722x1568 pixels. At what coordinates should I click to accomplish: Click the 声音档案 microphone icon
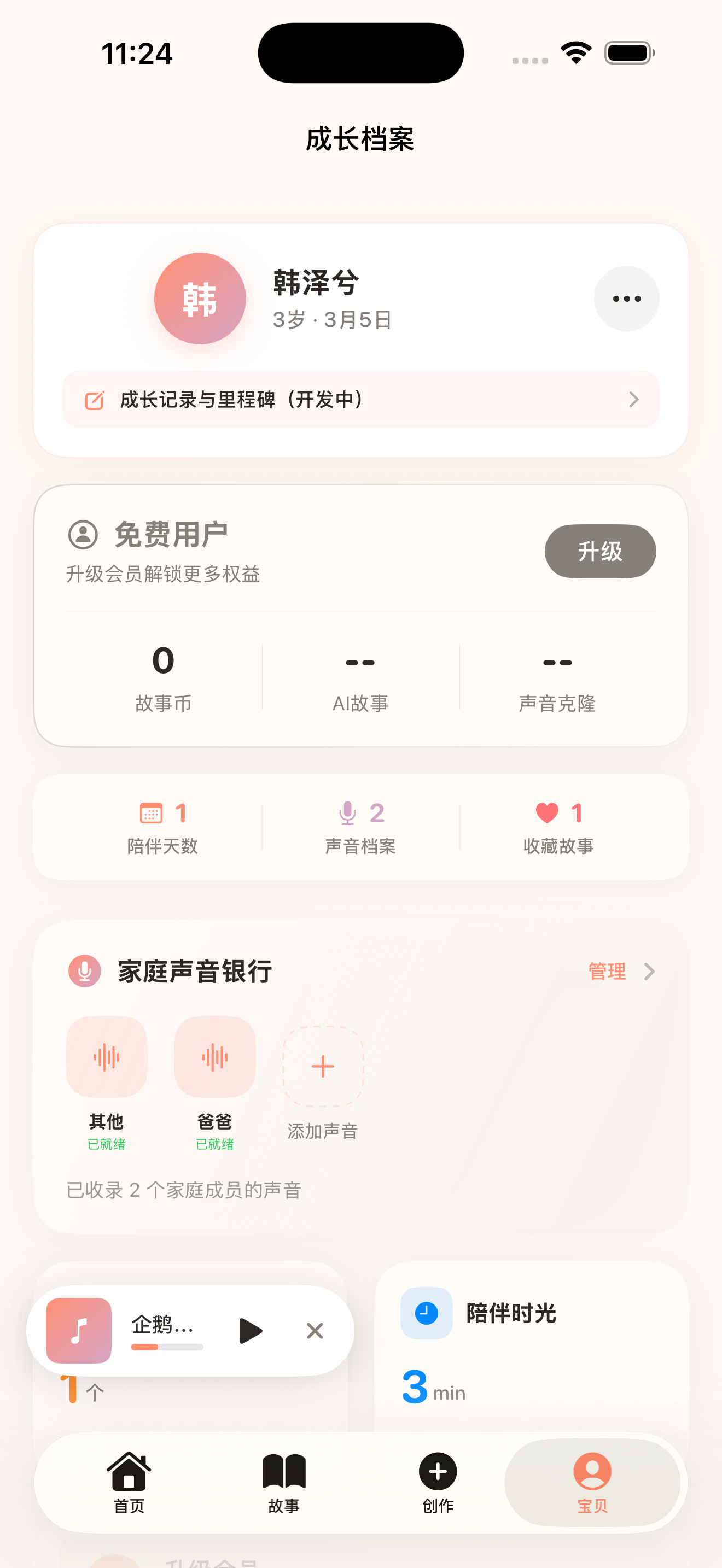pos(347,813)
